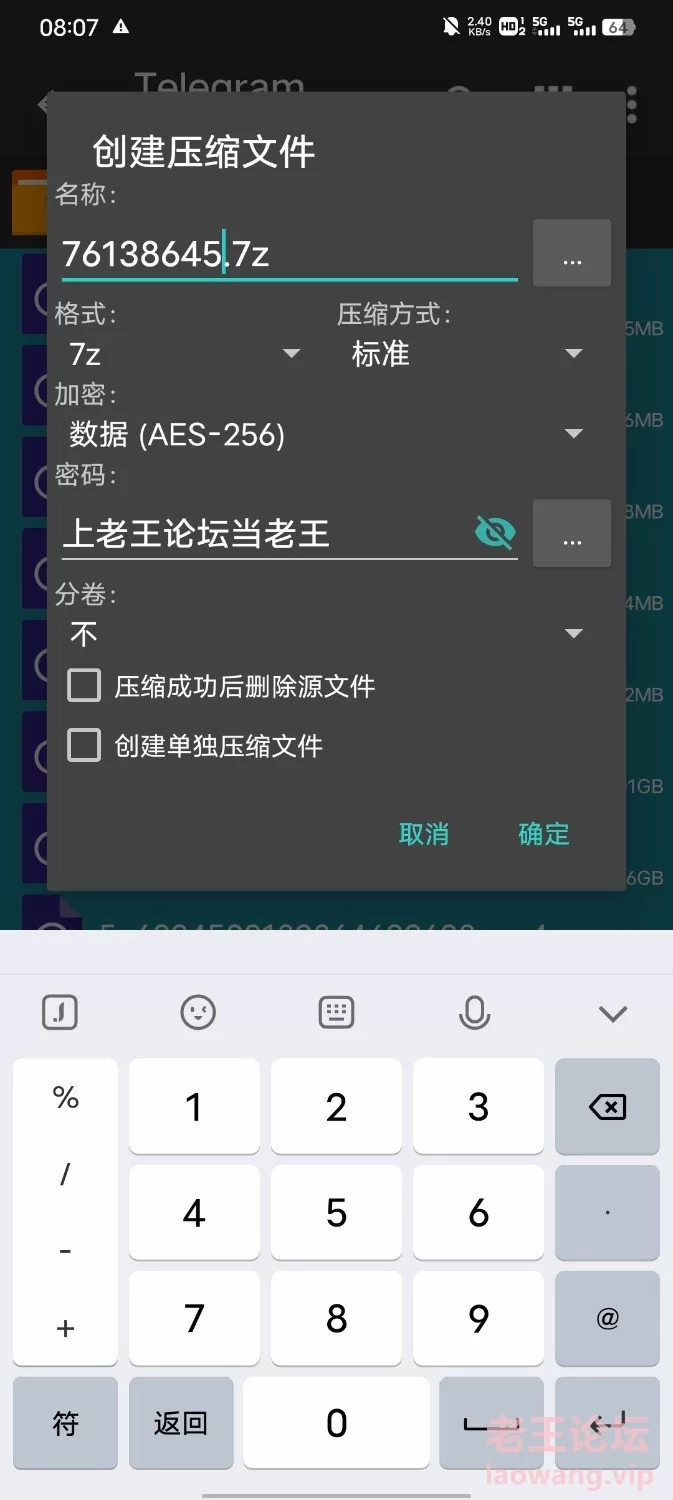
Task: Tap the password input field
Action: click(265, 533)
